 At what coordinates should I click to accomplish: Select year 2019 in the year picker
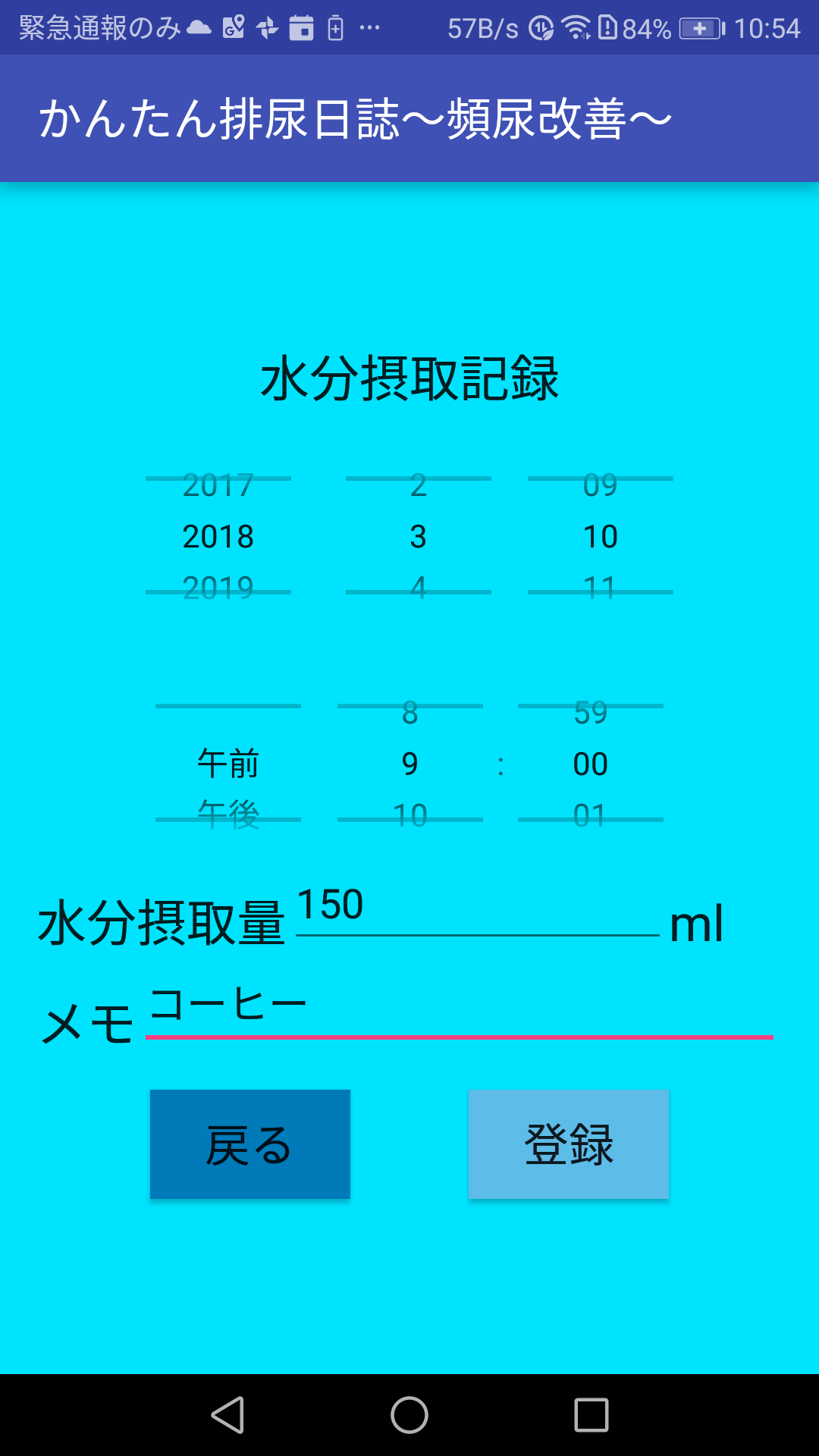coord(218,588)
